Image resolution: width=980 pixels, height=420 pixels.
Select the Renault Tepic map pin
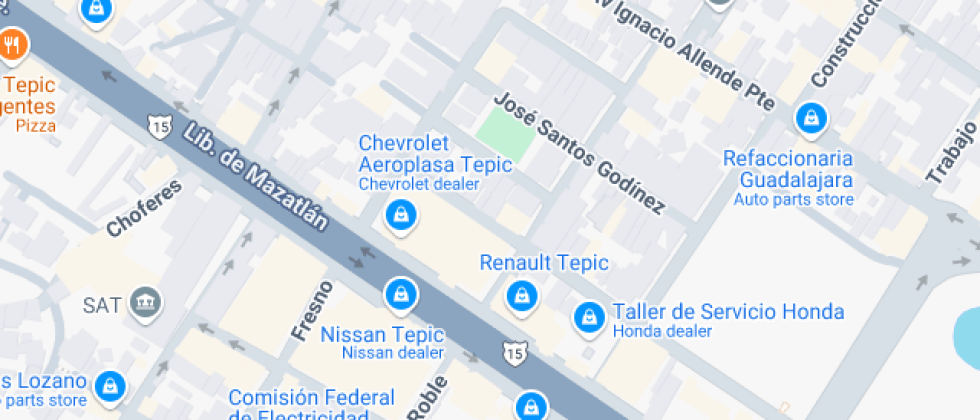pyautogui.click(x=521, y=295)
